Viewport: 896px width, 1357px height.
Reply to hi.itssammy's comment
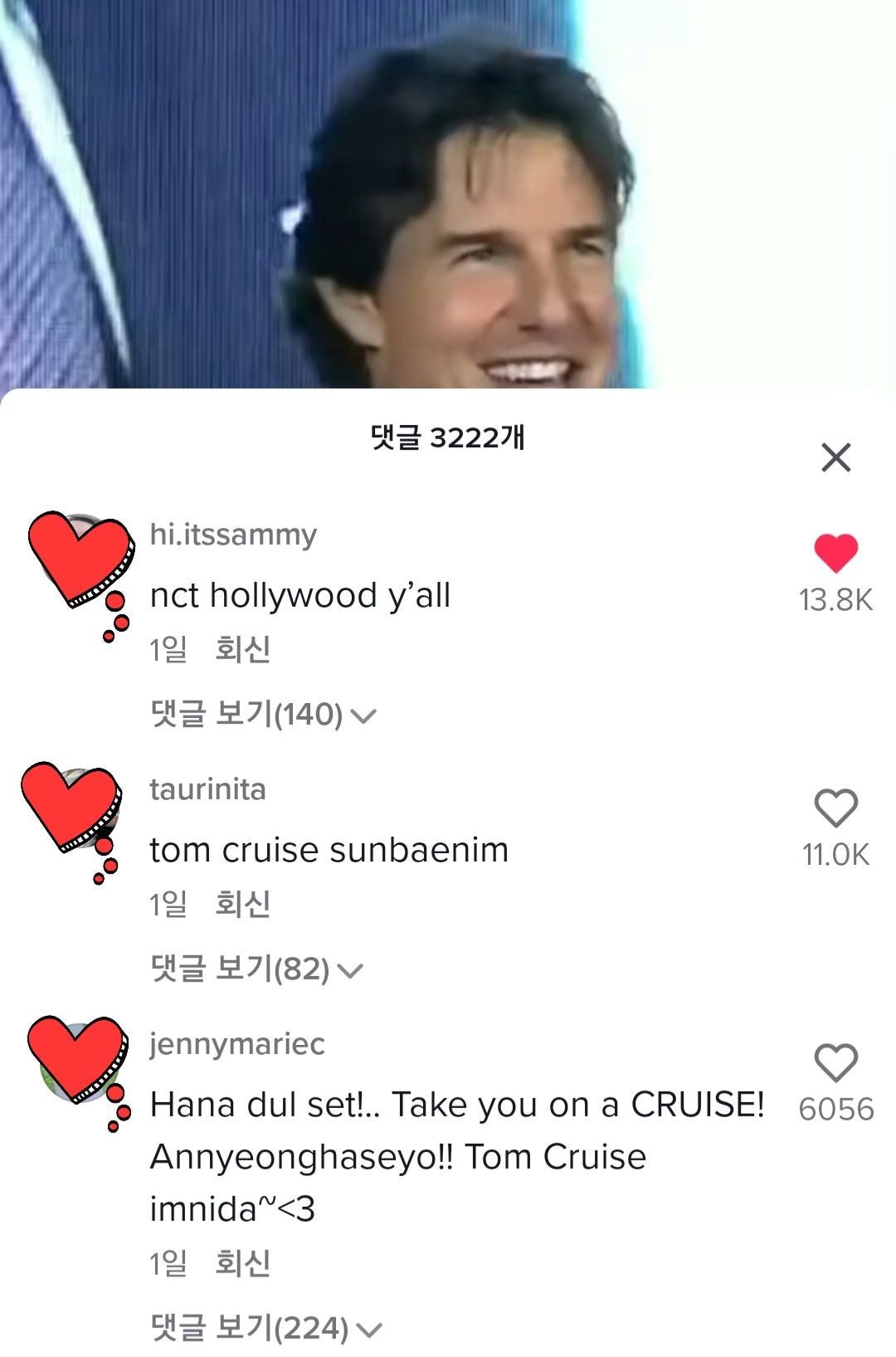click(242, 649)
